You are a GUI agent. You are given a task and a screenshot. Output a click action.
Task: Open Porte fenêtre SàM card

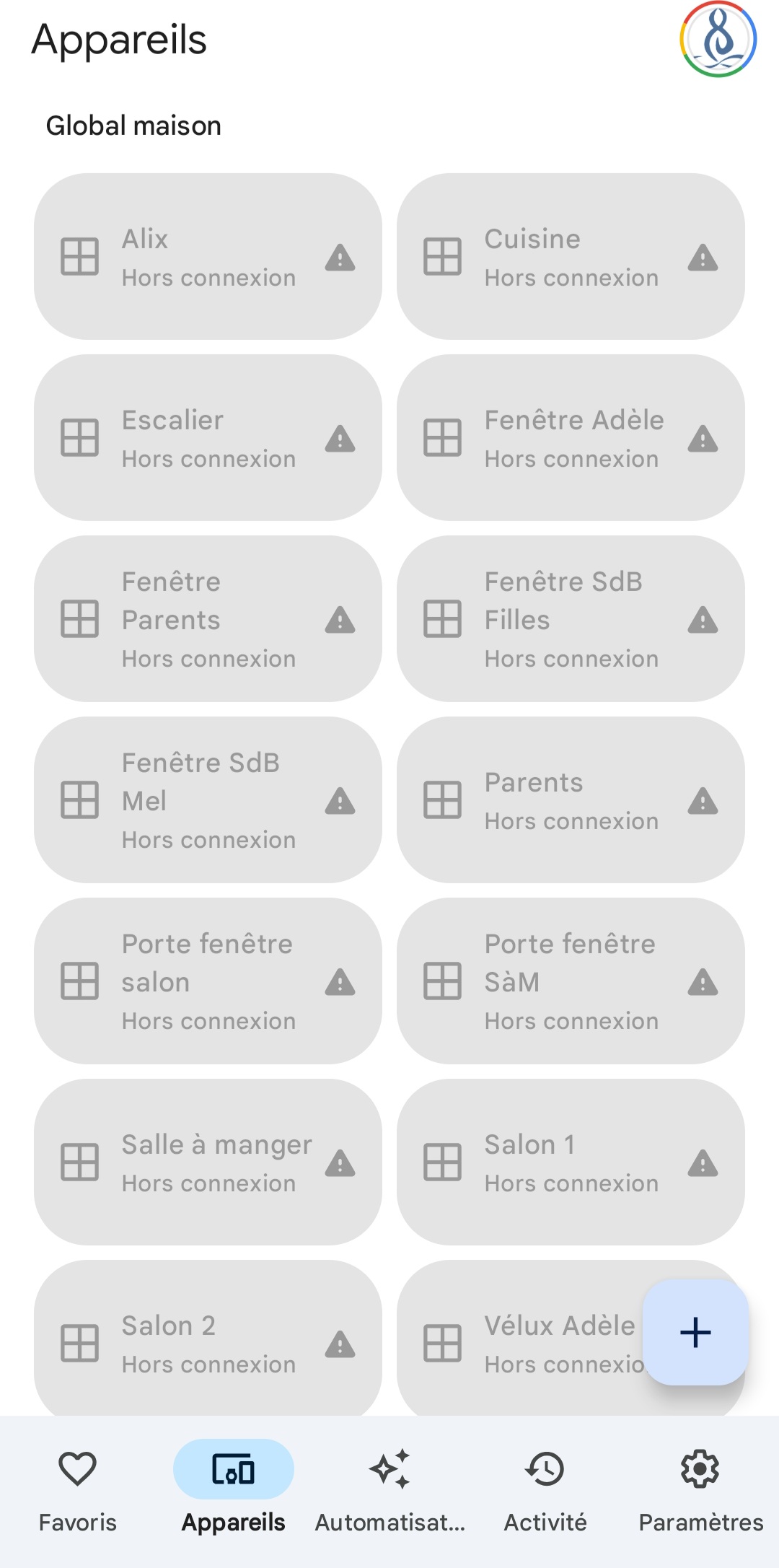coord(571,981)
